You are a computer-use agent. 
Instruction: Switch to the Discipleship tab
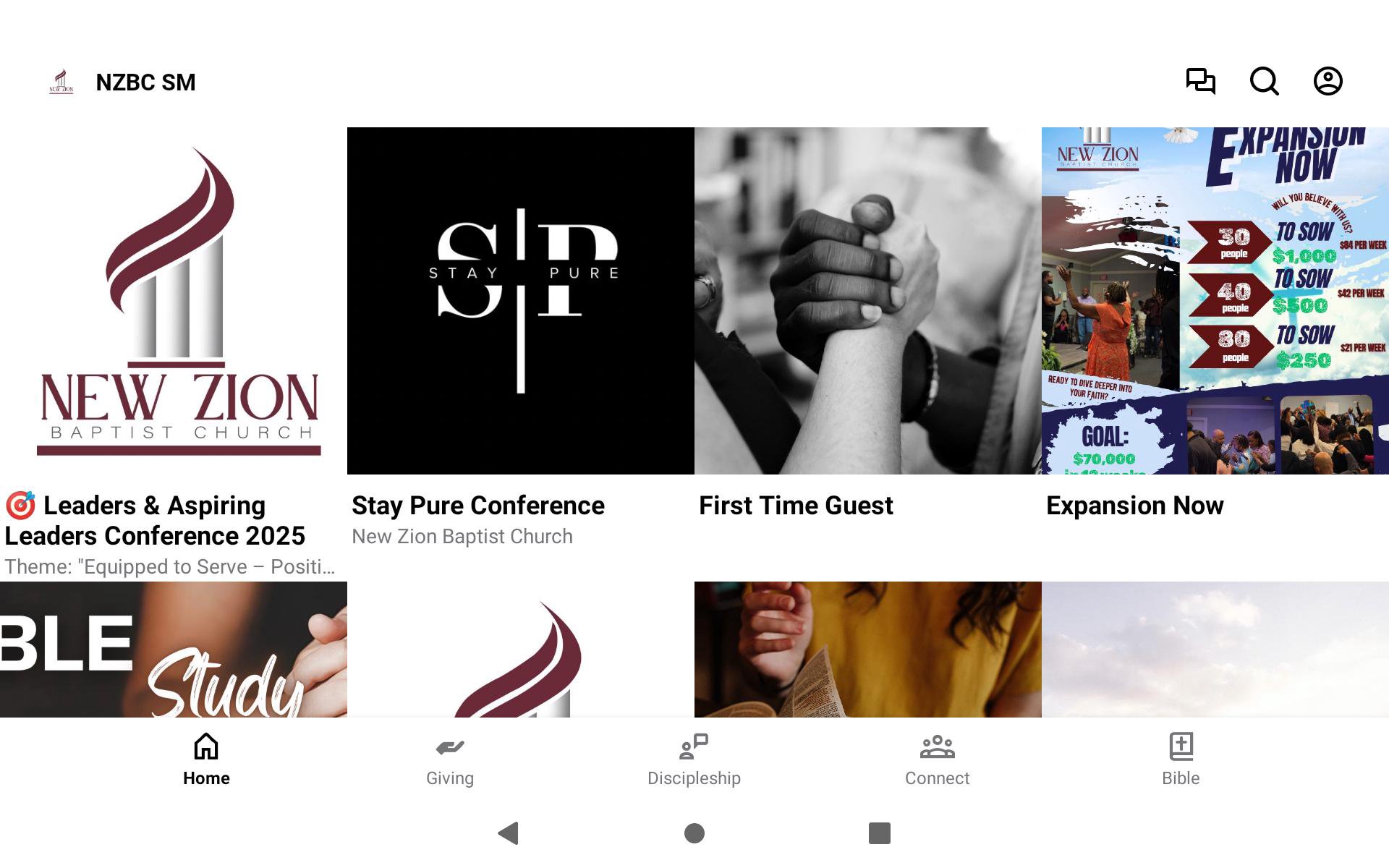[x=694, y=761]
